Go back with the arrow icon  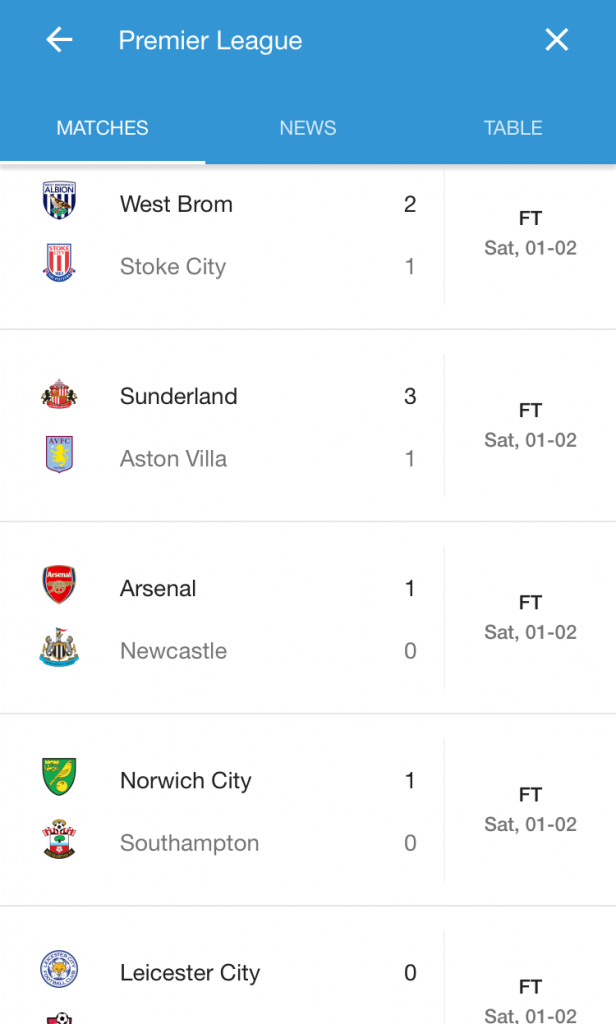pyautogui.click(x=60, y=40)
